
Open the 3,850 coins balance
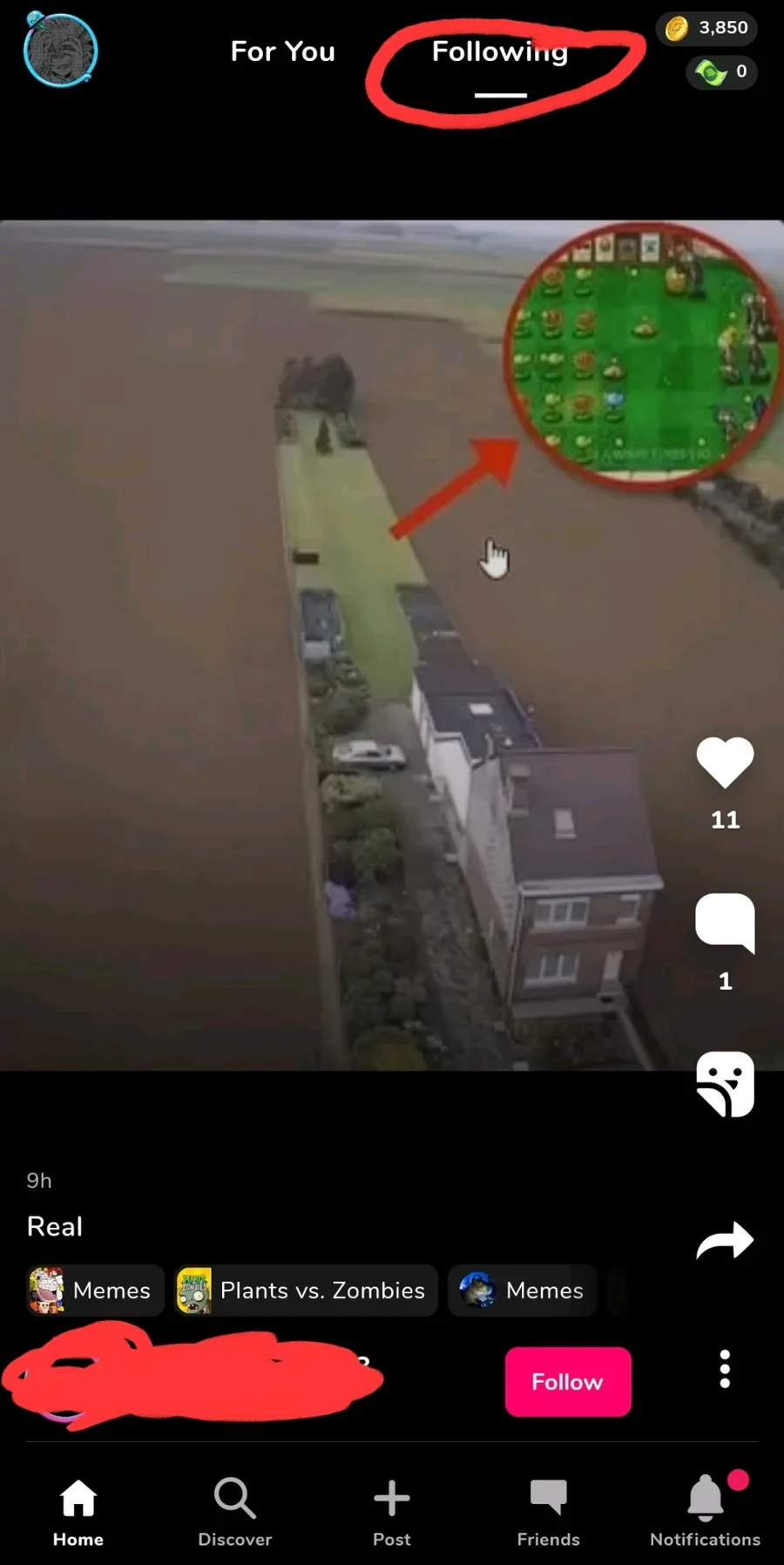706,28
